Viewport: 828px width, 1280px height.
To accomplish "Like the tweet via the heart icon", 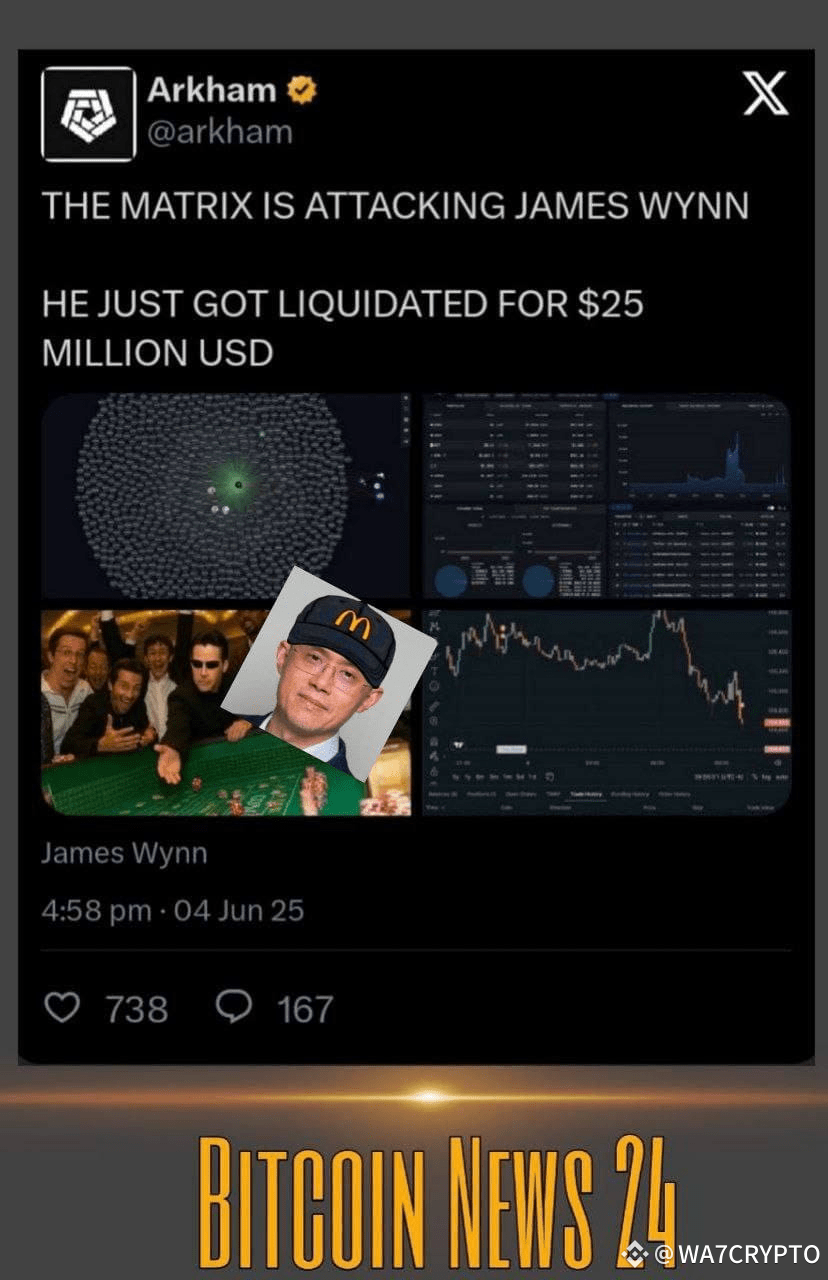I will (x=63, y=1008).
